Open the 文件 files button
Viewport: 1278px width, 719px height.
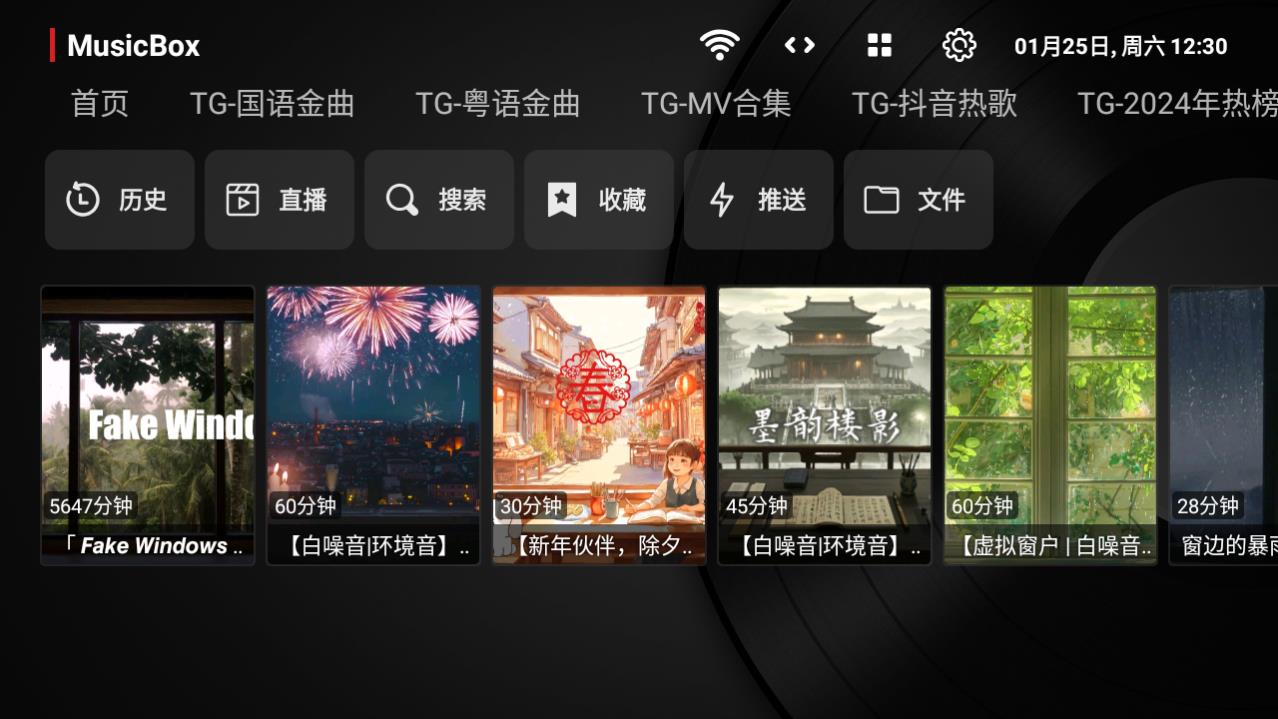click(918, 200)
